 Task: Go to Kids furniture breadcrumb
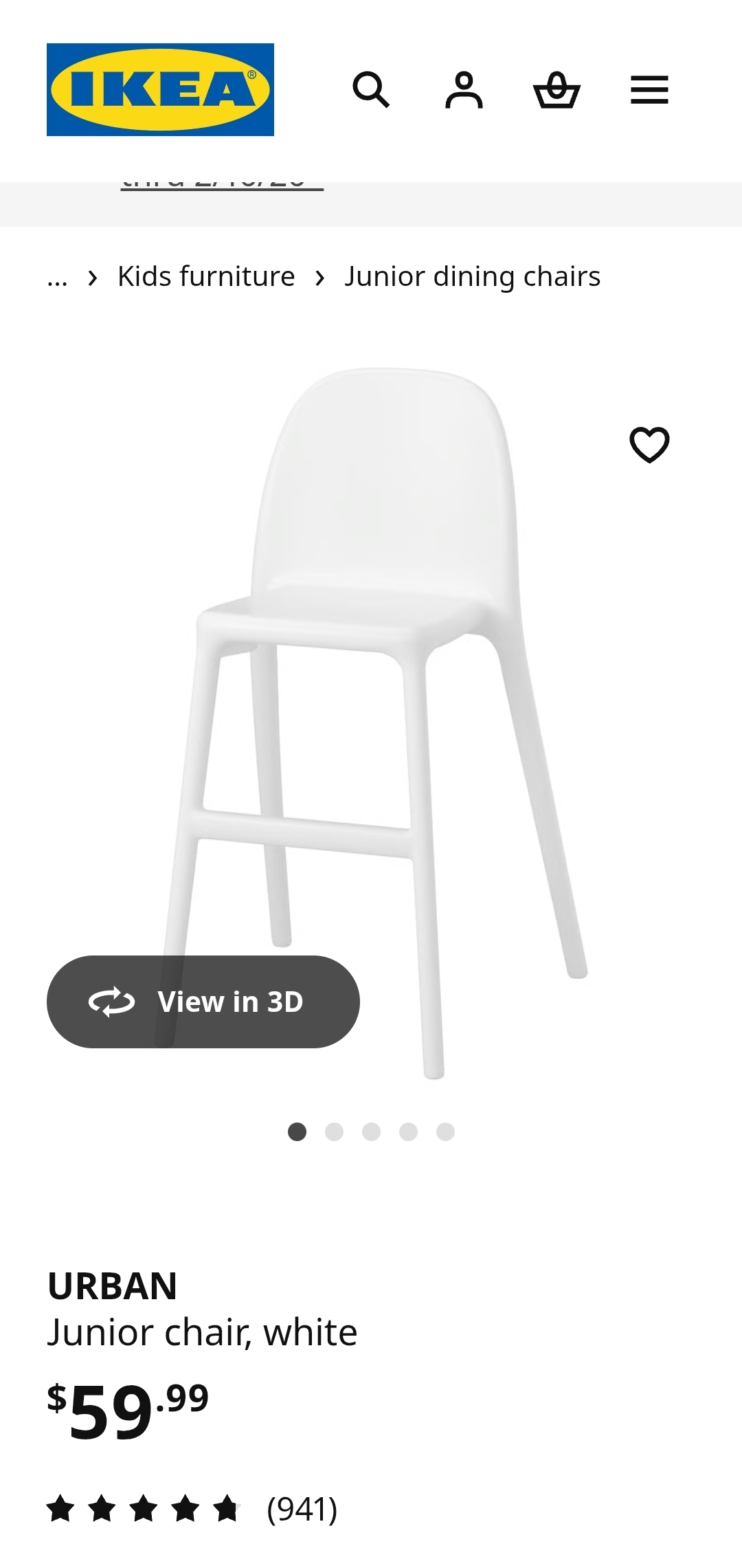pos(206,277)
